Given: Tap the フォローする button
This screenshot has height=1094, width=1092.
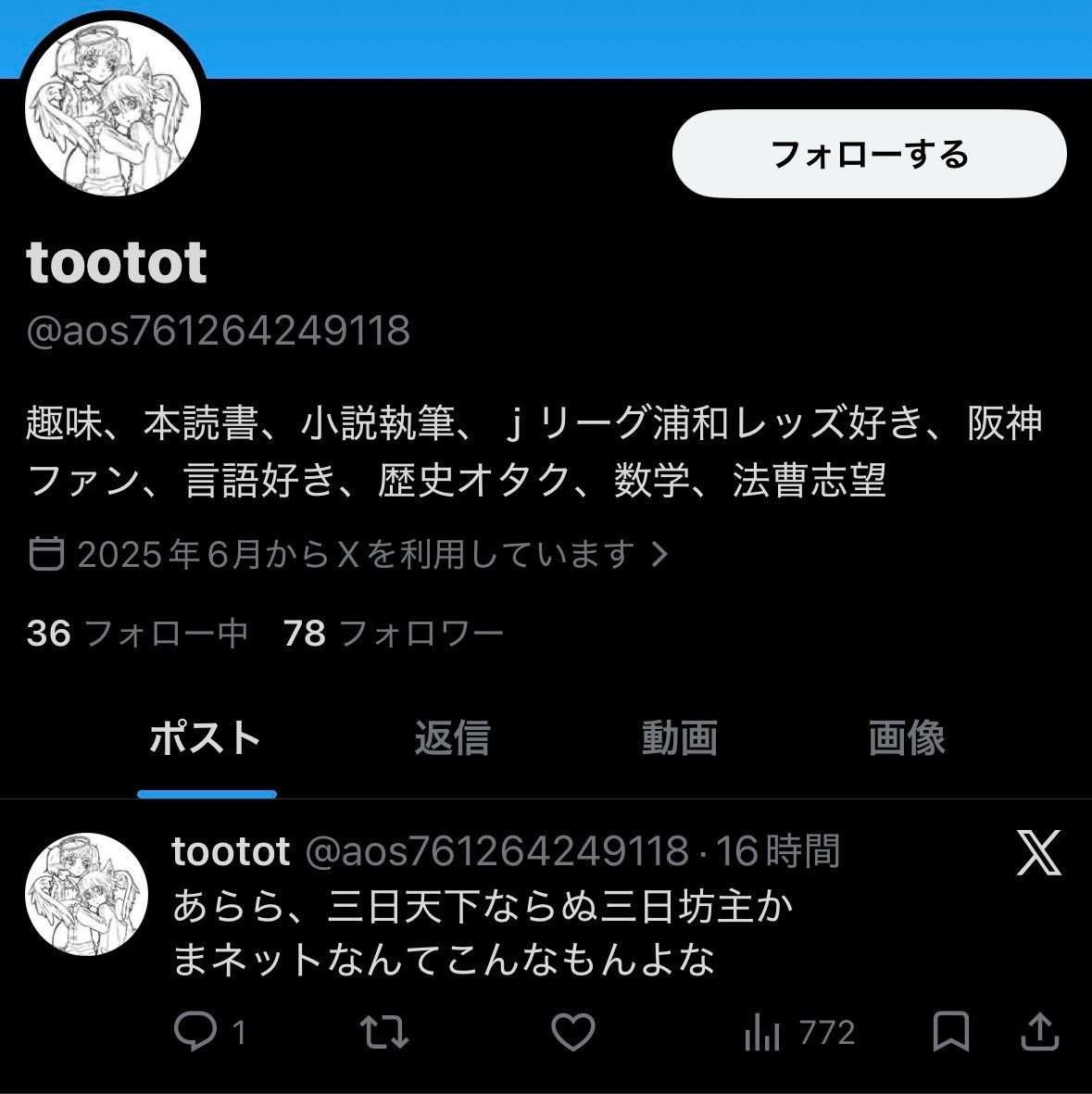Looking at the screenshot, I should click(x=869, y=154).
